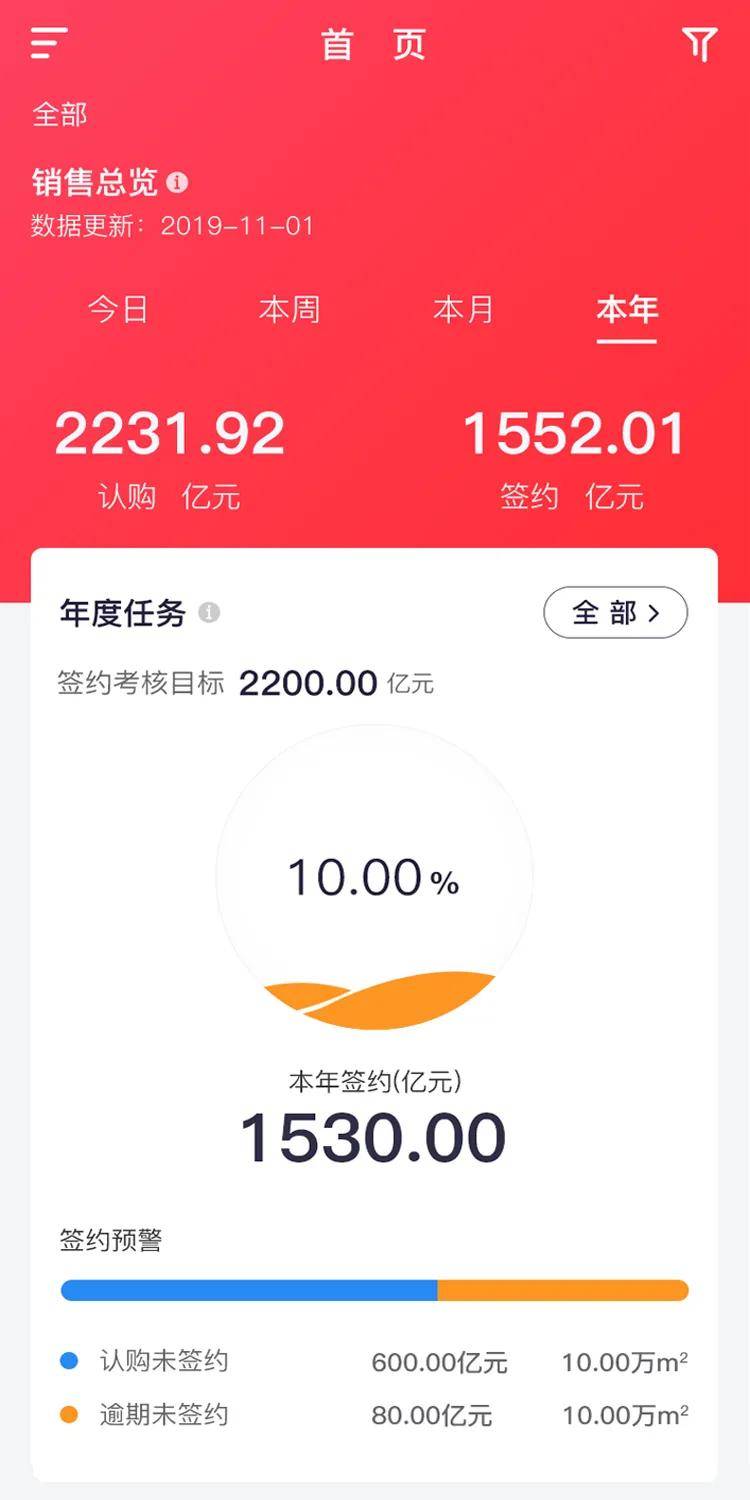
Task: Select the 本年 tab
Action: point(627,309)
